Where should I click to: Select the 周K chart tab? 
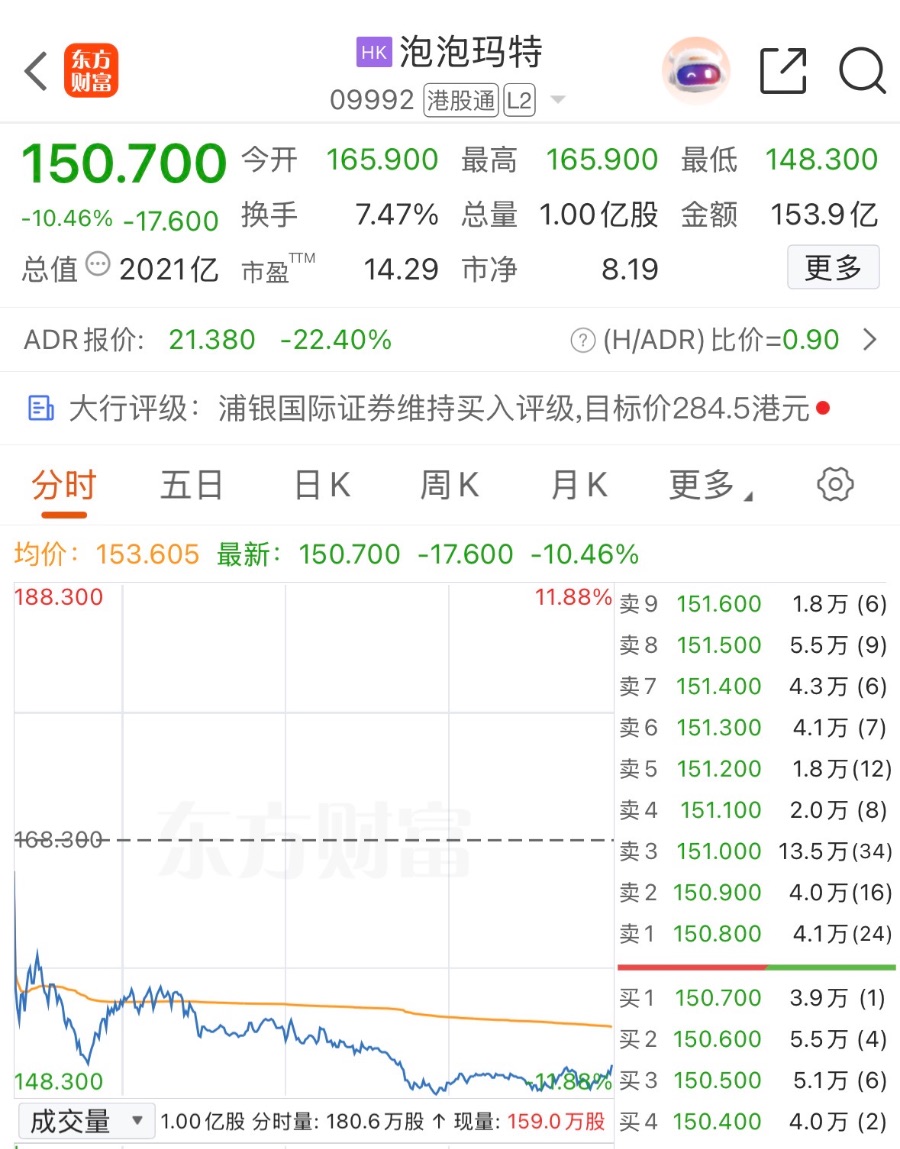pos(449,486)
